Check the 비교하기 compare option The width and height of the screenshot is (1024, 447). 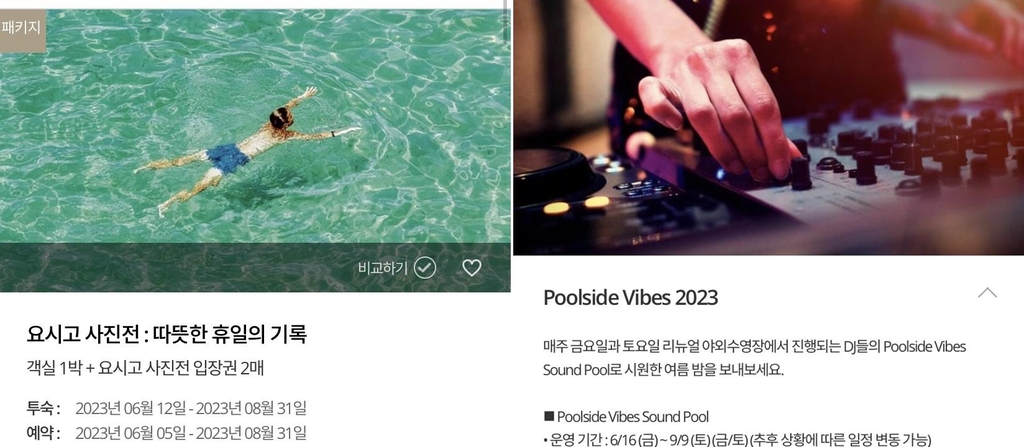tap(425, 267)
